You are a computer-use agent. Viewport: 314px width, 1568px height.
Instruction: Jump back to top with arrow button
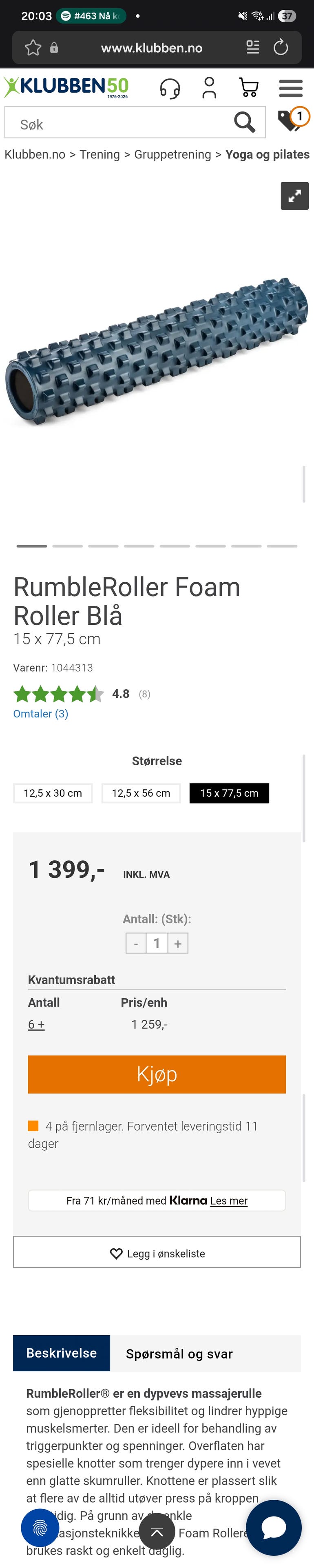pos(157,1532)
